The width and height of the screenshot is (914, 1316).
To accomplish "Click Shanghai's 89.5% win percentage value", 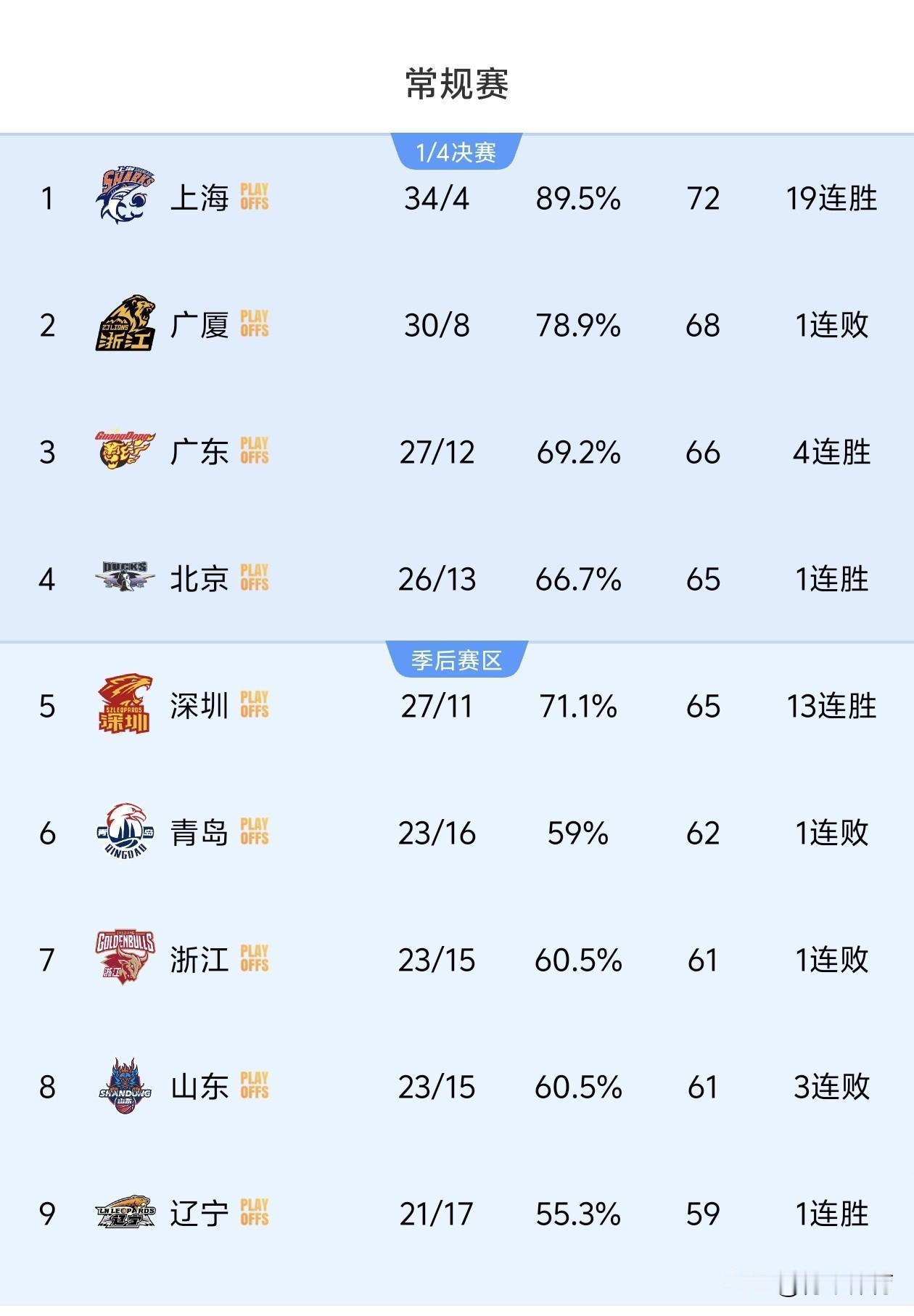I will pos(578,198).
